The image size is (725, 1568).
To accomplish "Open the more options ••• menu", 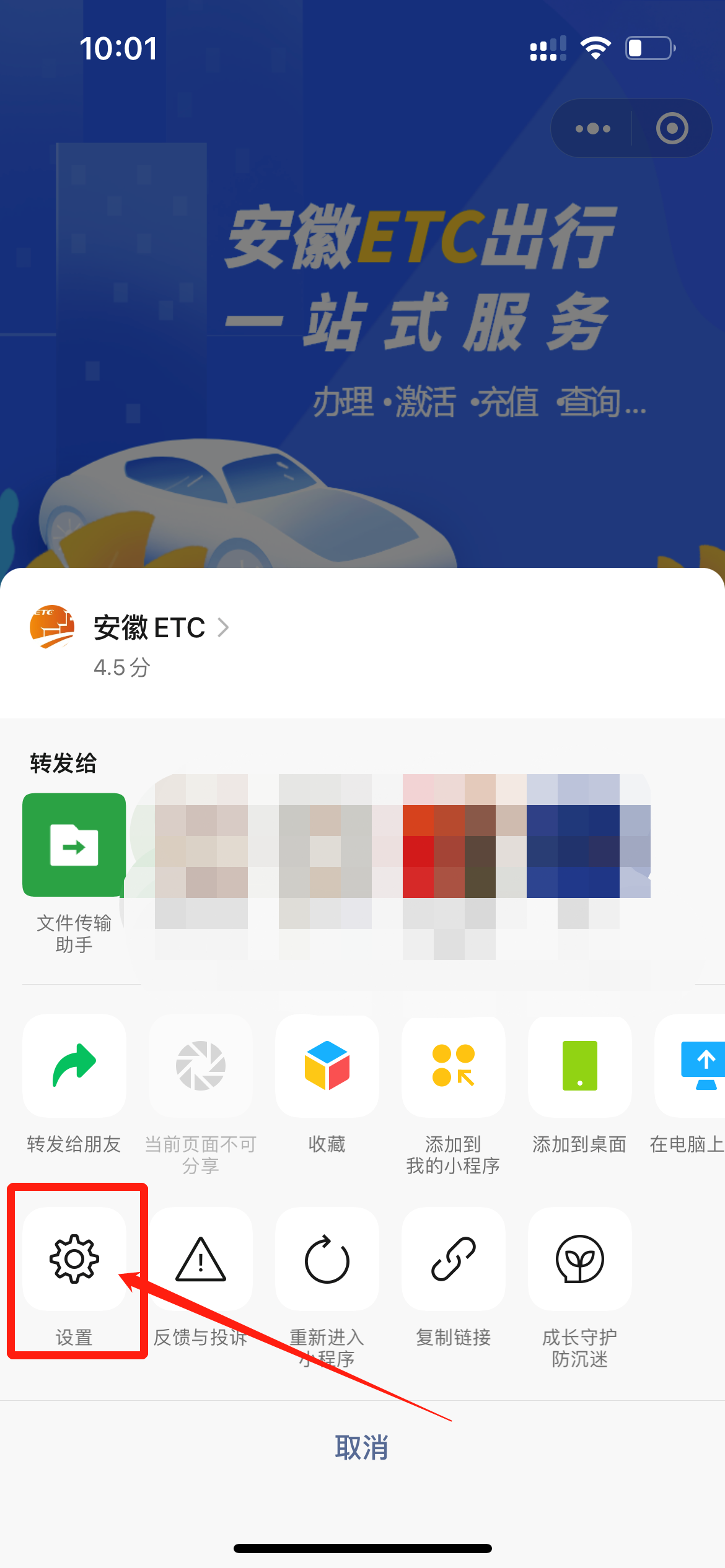I will [591, 128].
